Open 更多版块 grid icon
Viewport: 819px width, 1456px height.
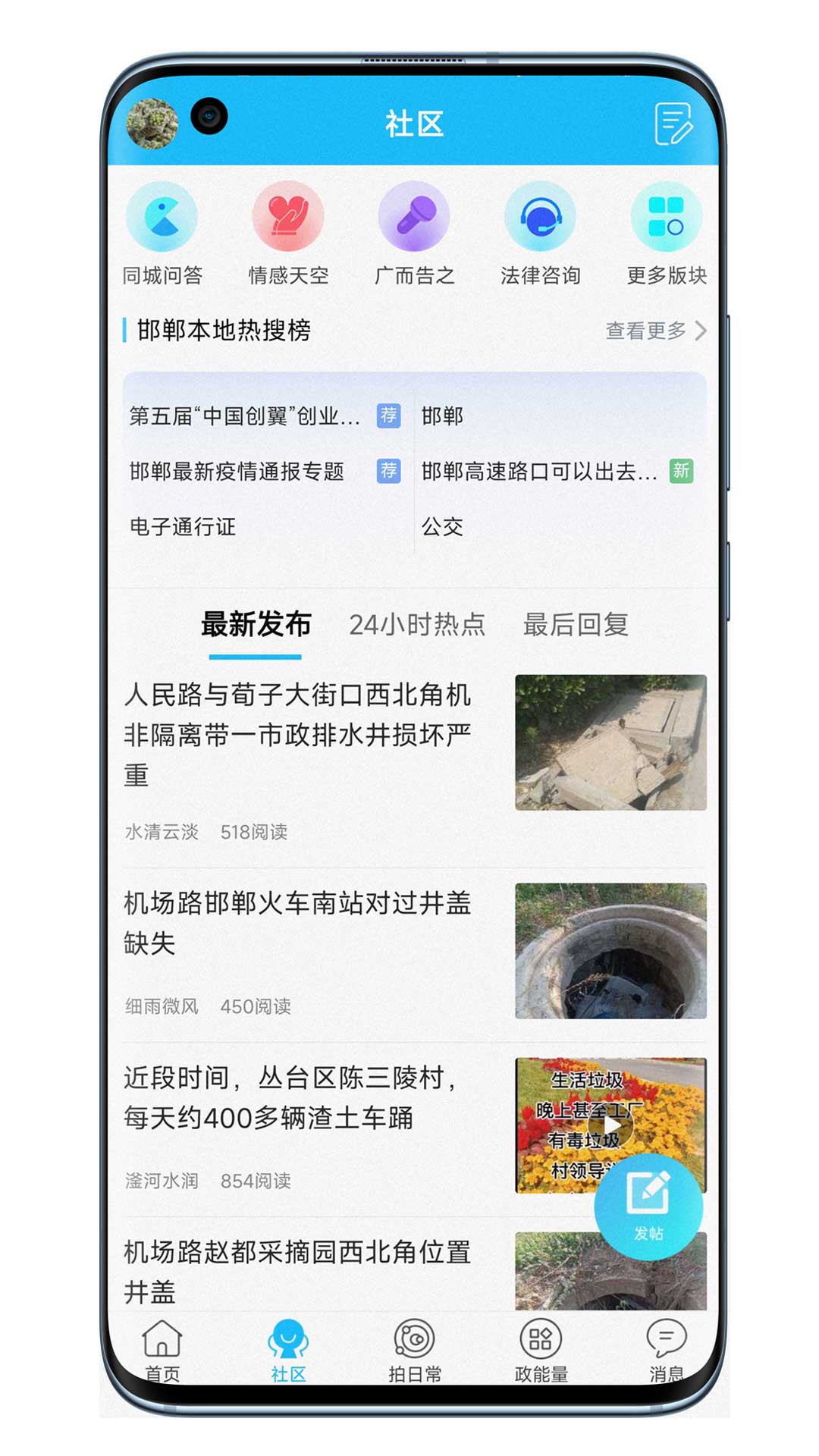coord(666,218)
